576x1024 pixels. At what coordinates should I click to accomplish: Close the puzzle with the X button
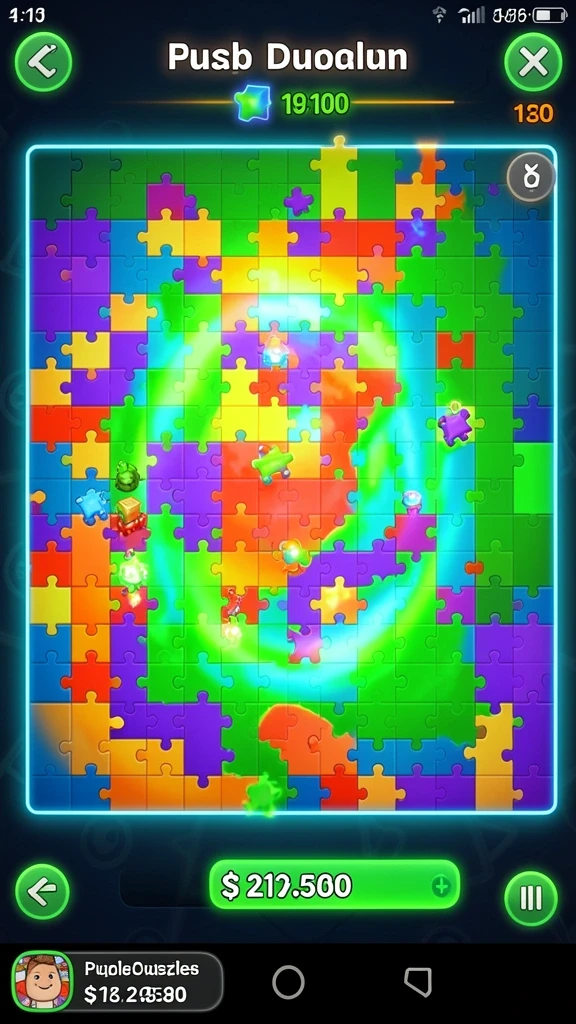[533, 62]
